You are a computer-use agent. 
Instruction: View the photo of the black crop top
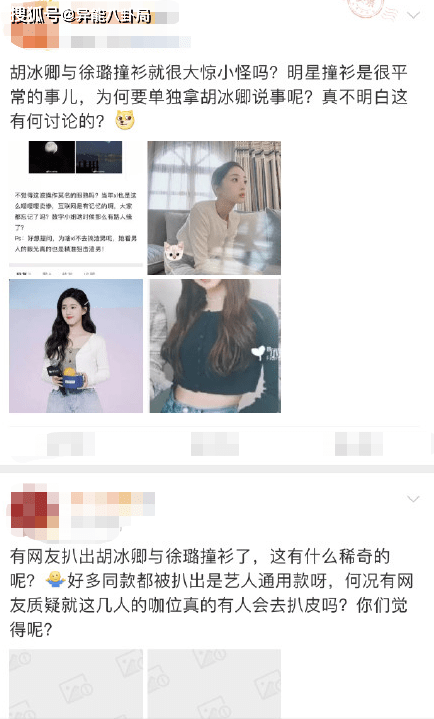point(214,346)
